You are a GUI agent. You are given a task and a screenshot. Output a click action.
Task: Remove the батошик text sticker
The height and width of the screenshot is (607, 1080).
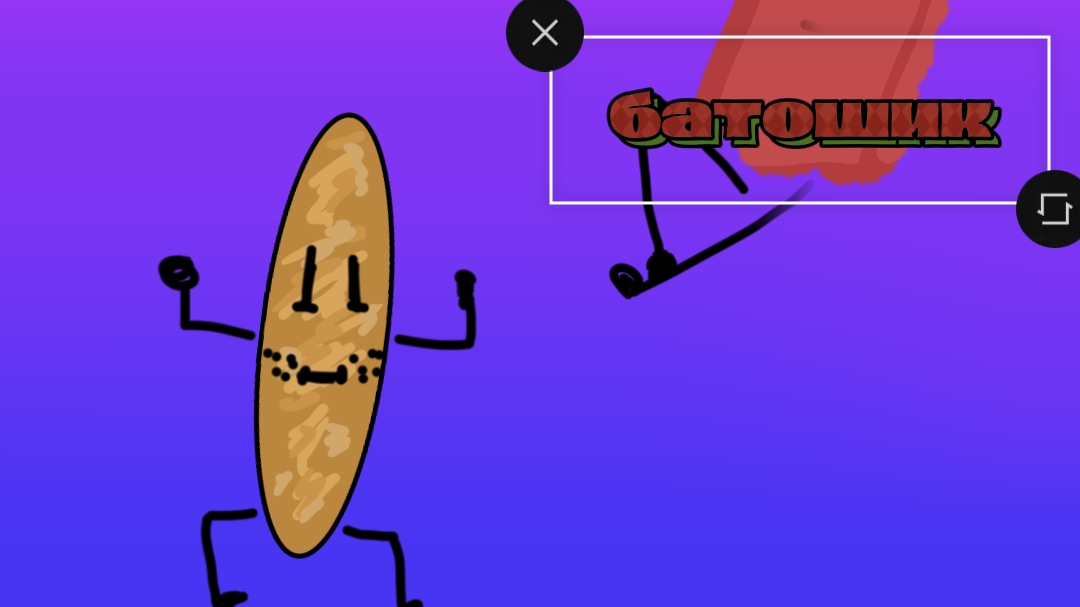[x=545, y=34]
